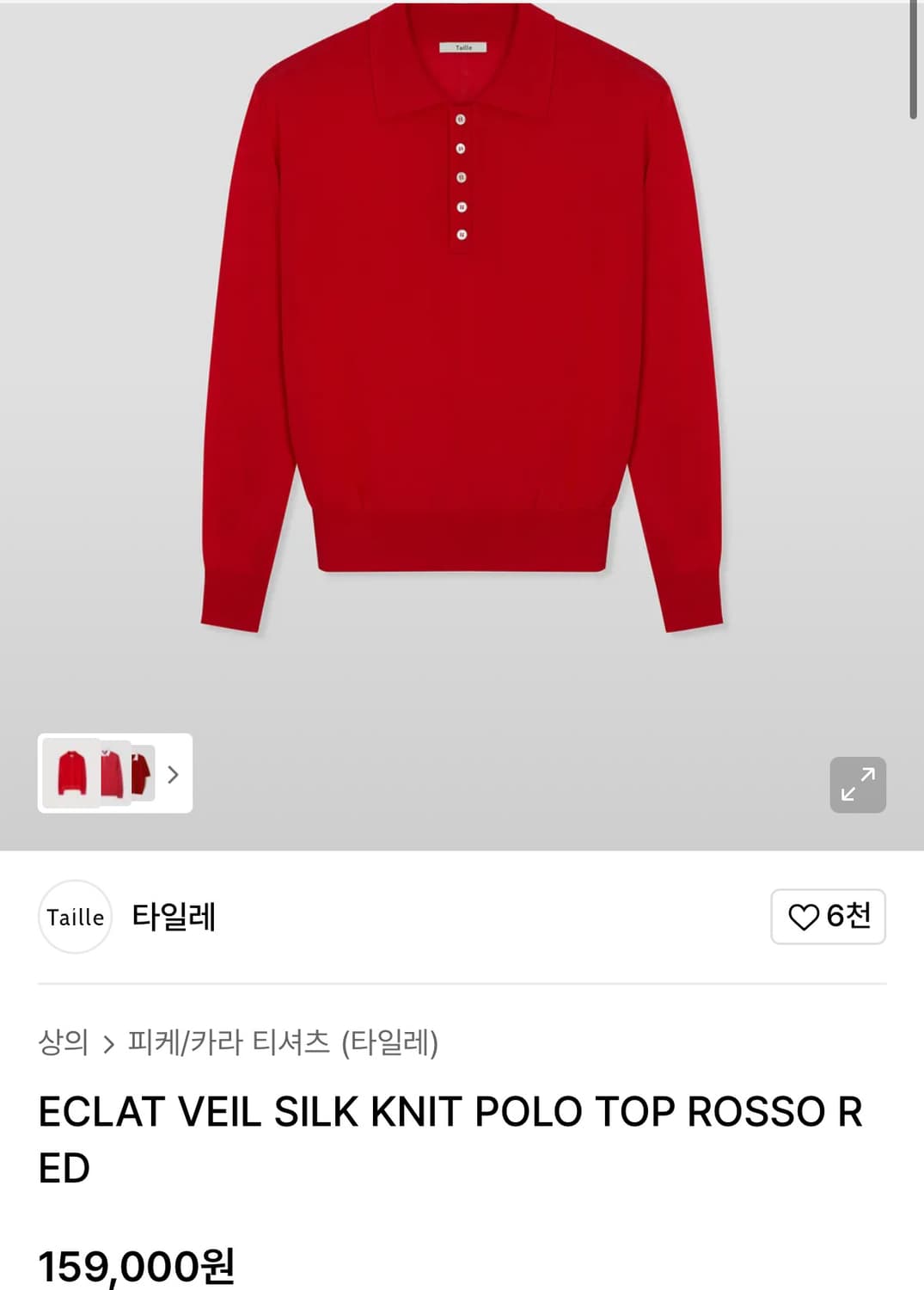This screenshot has width=924, height=1290.
Task: Click the Taille circular brand logo
Action: click(x=75, y=917)
